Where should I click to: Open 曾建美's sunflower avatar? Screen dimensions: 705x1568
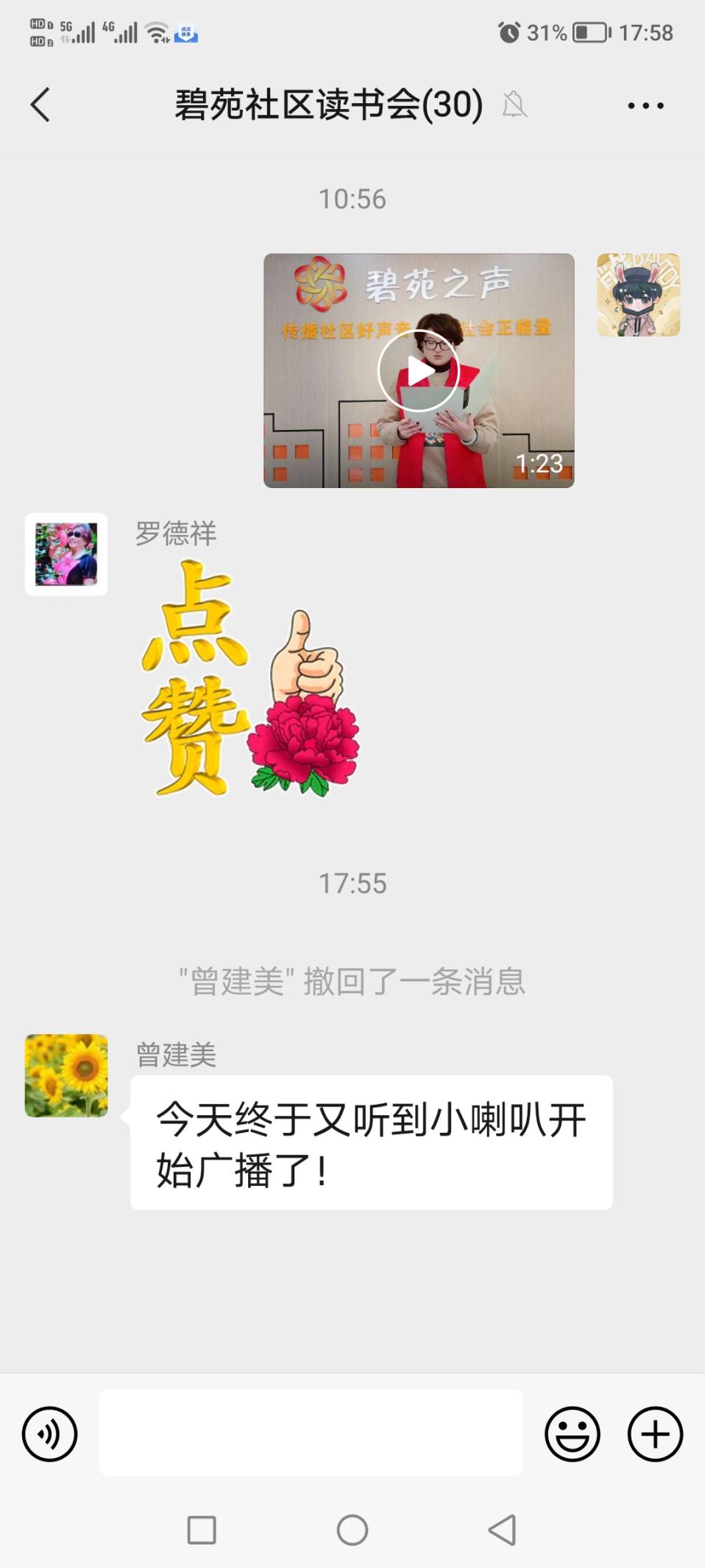(66, 1075)
